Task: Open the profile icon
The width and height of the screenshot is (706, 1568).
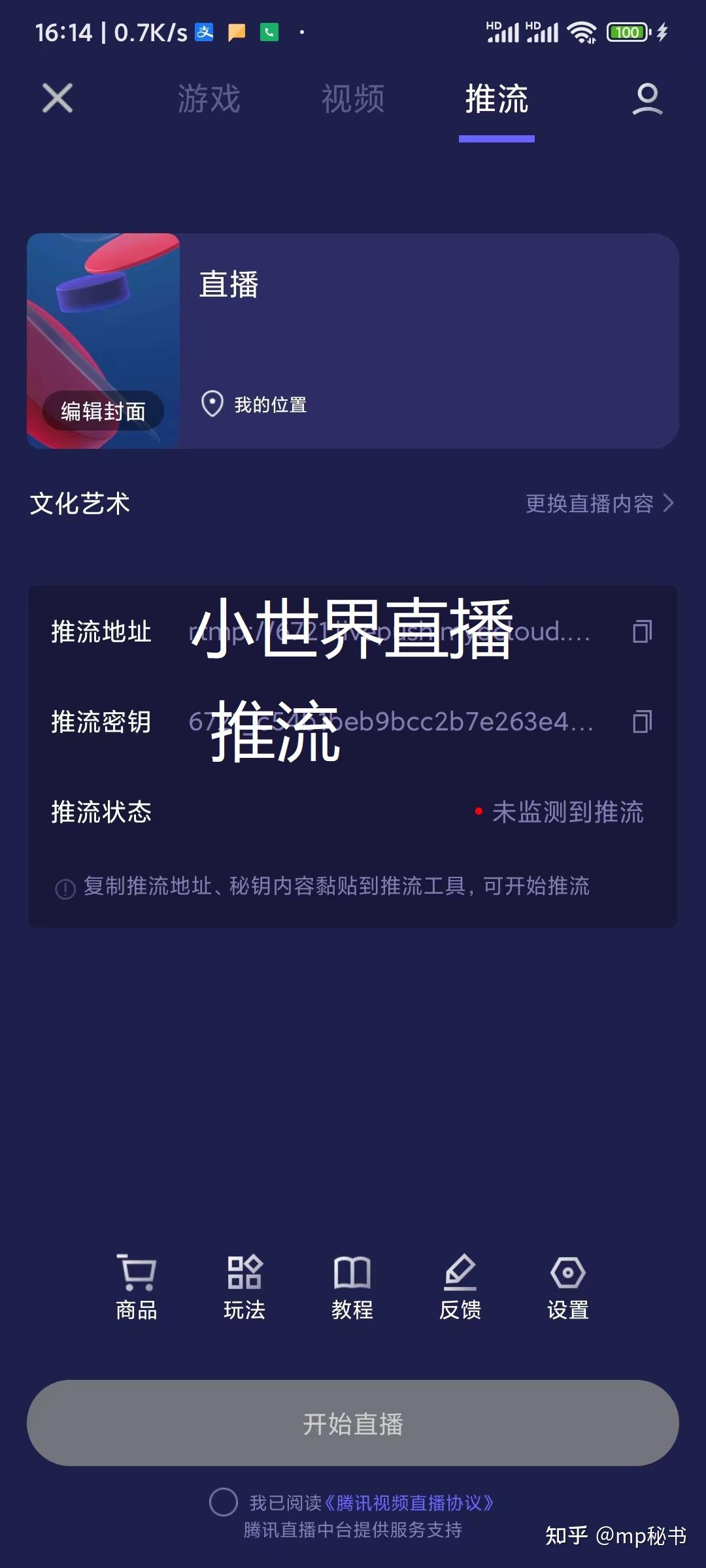Action: [x=647, y=99]
